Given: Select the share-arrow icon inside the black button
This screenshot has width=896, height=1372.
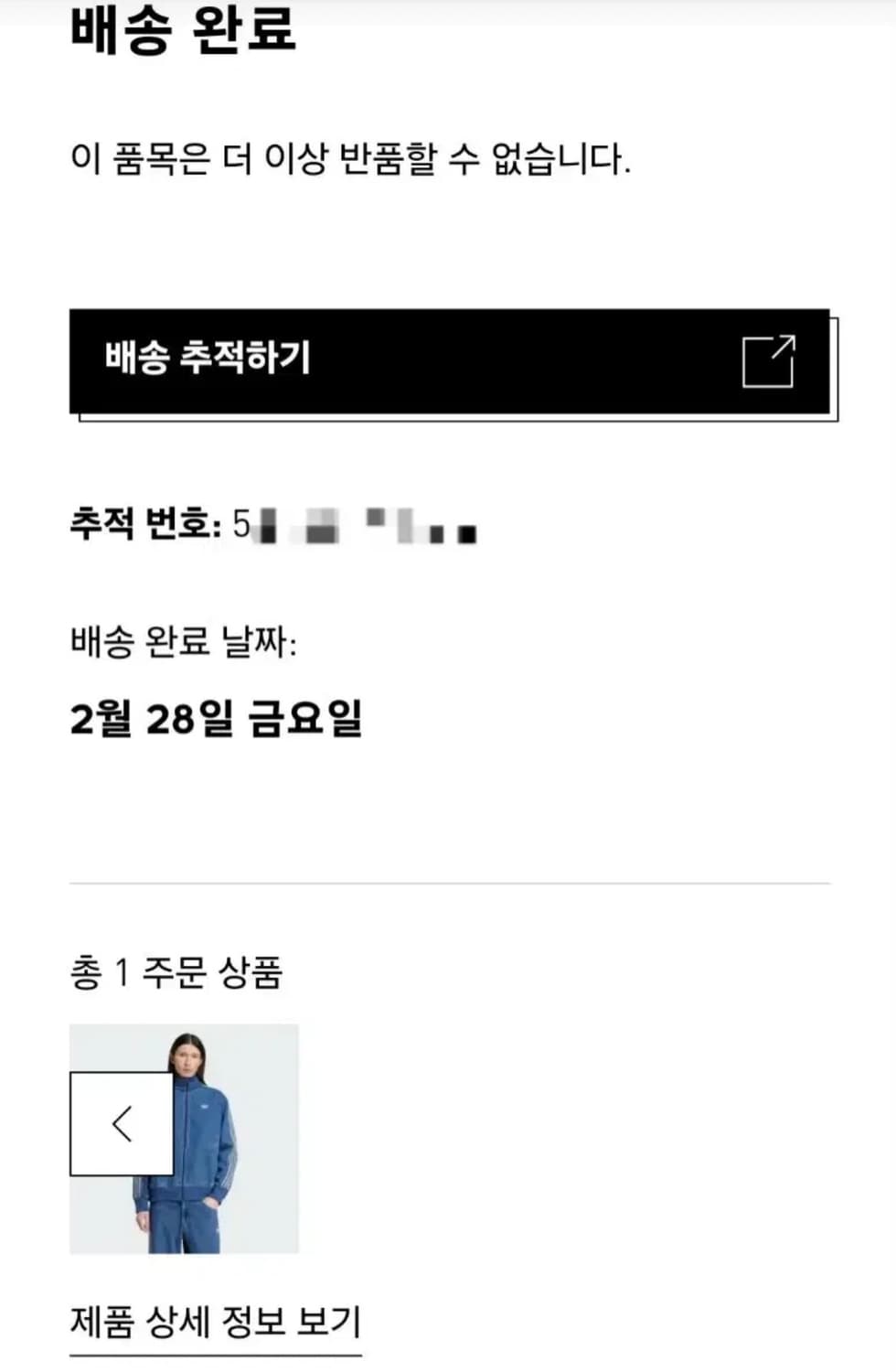Looking at the screenshot, I should click(x=769, y=360).
